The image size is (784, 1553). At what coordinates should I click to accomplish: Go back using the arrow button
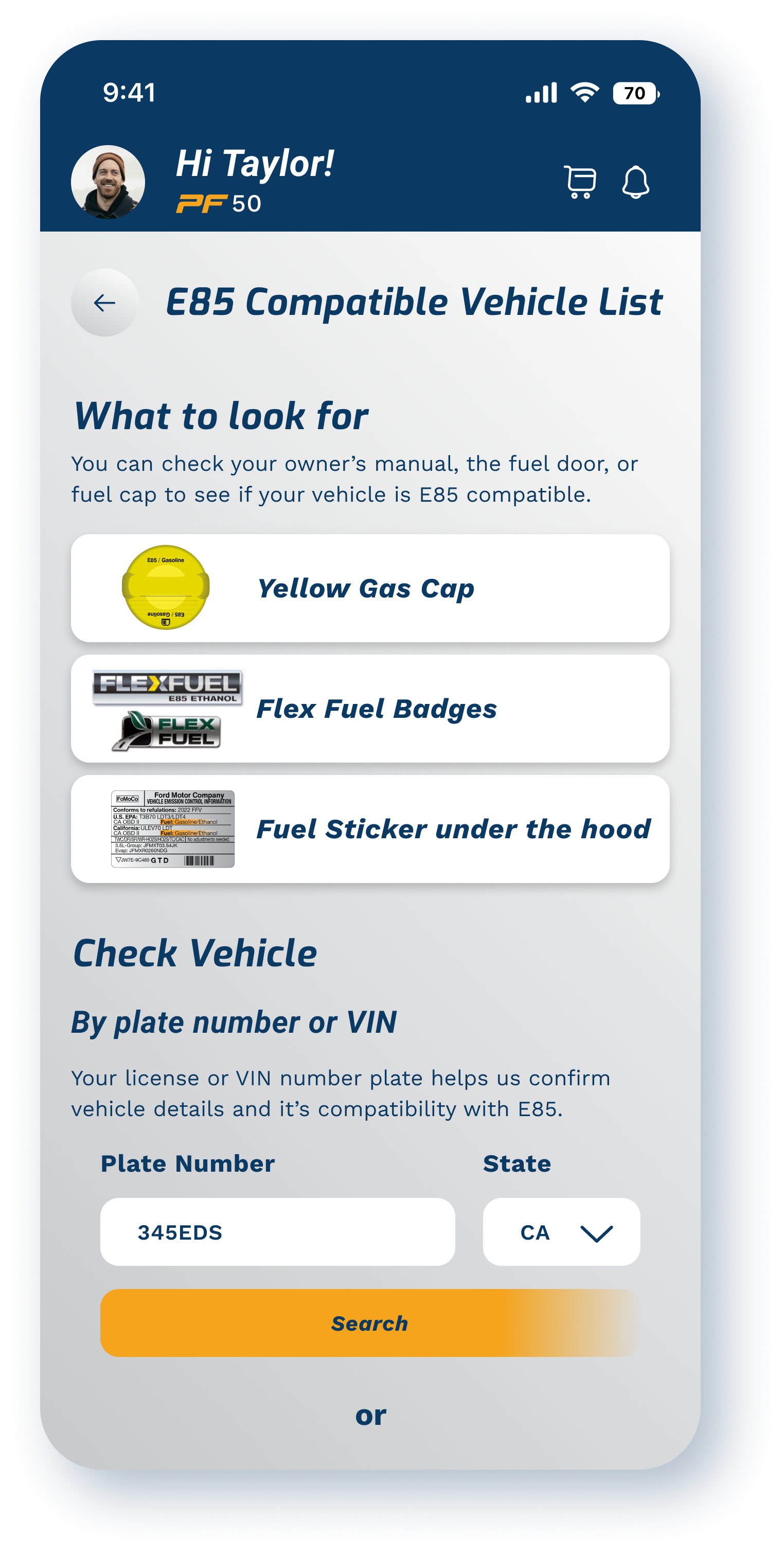tap(104, 303)
